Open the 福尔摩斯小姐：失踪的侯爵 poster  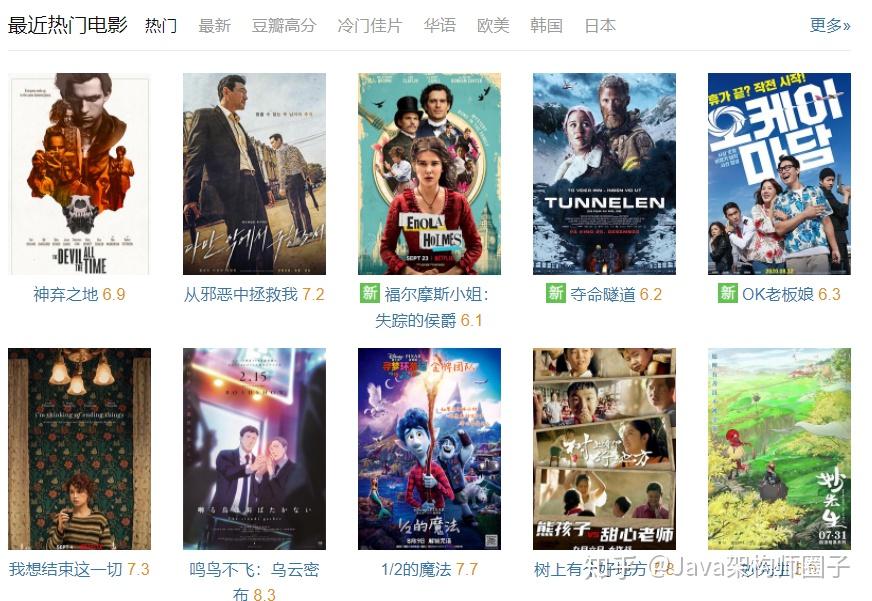click(429, 173)
